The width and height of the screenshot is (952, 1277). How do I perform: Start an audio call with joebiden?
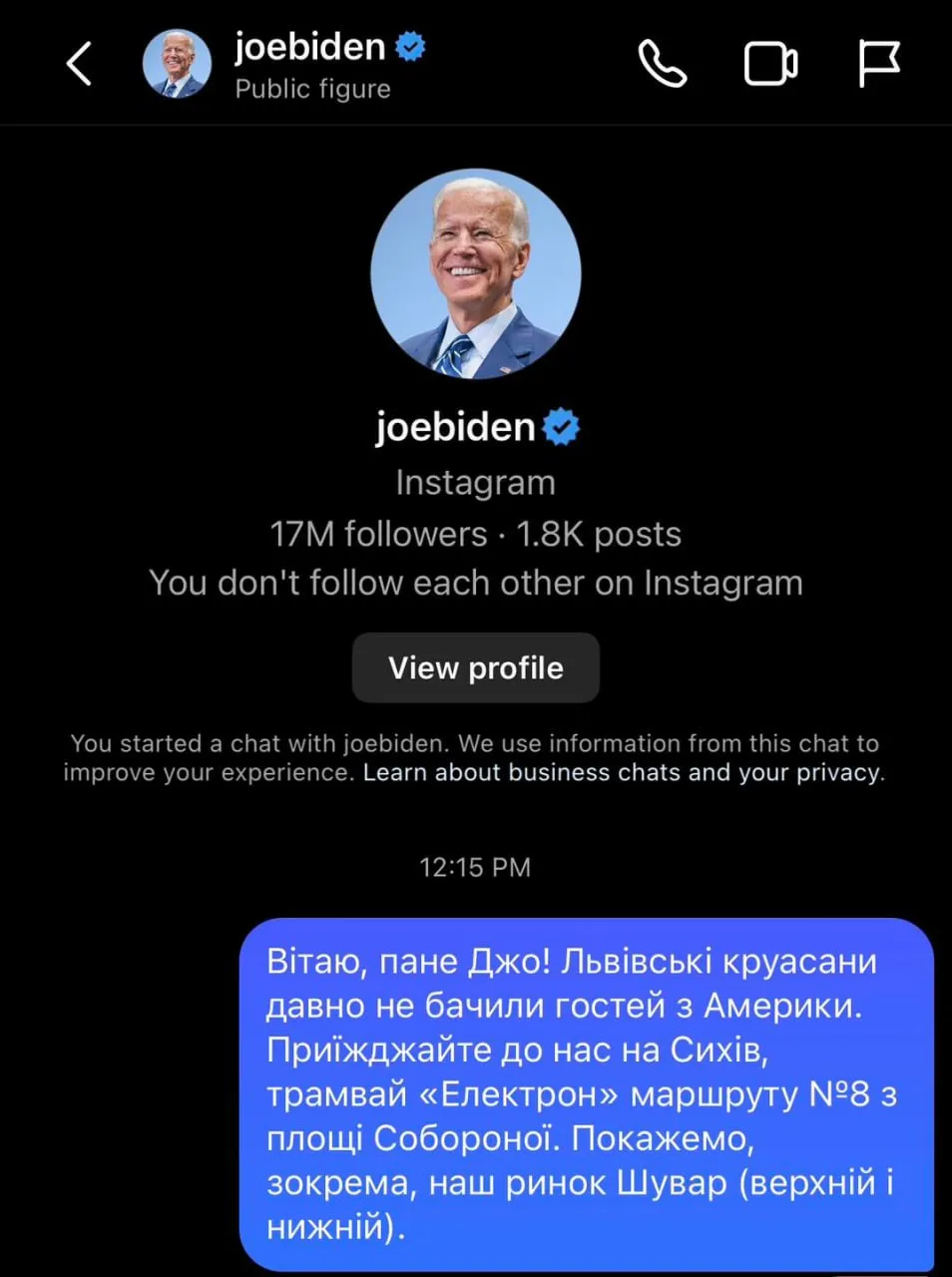[663, 65]
